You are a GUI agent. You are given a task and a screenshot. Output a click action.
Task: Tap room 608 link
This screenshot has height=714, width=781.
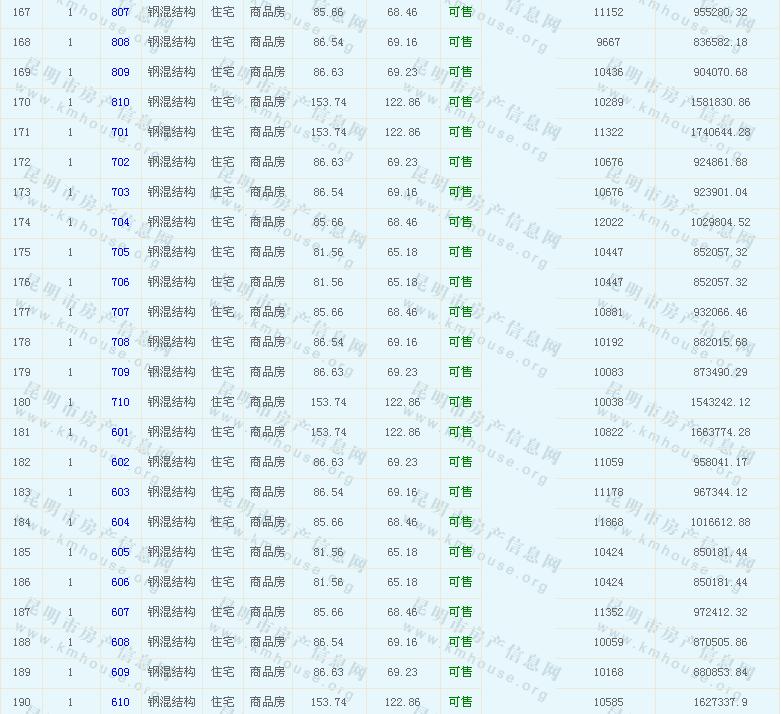tap(120, 642)
